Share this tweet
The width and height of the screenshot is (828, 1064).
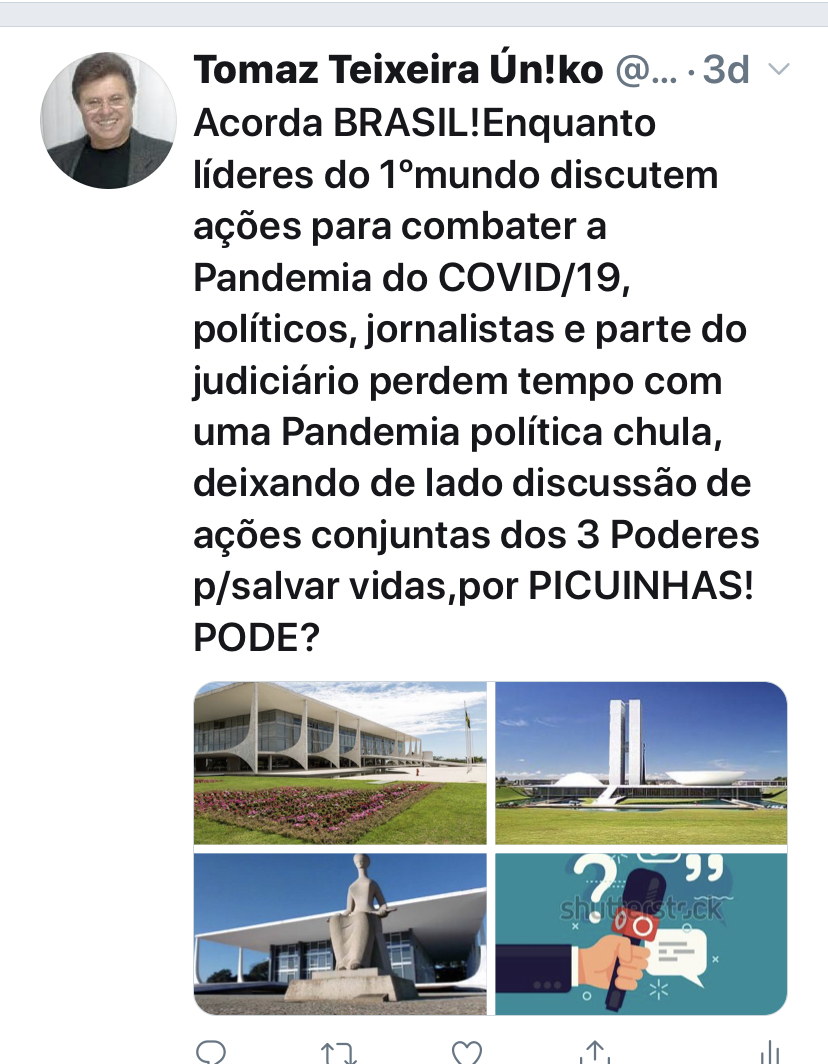coord(595,1052)
